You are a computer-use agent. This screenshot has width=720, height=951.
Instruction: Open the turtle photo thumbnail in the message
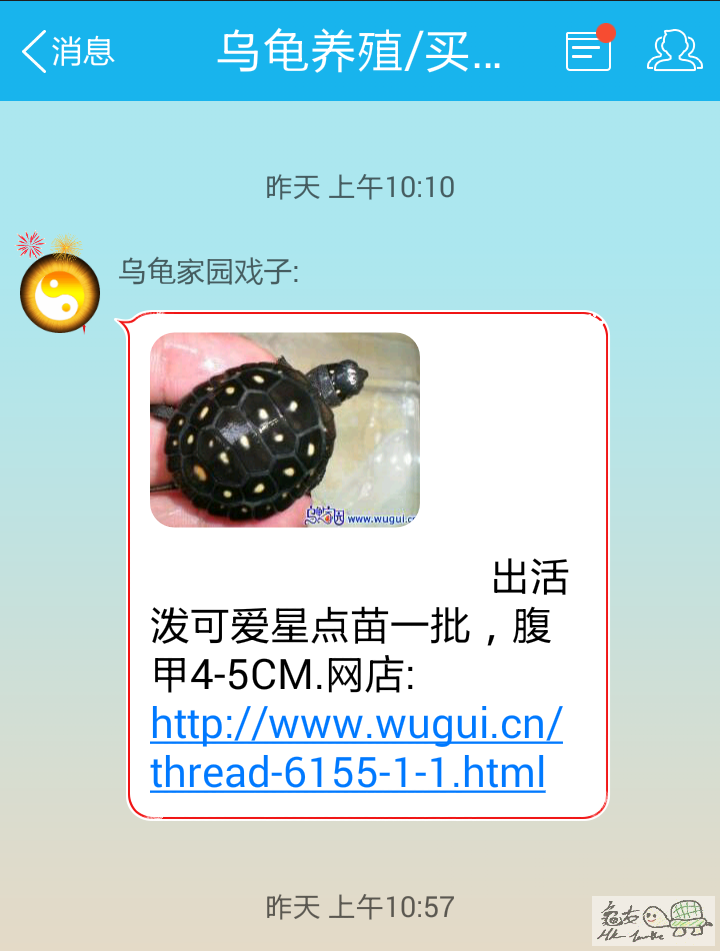(288, 432)
